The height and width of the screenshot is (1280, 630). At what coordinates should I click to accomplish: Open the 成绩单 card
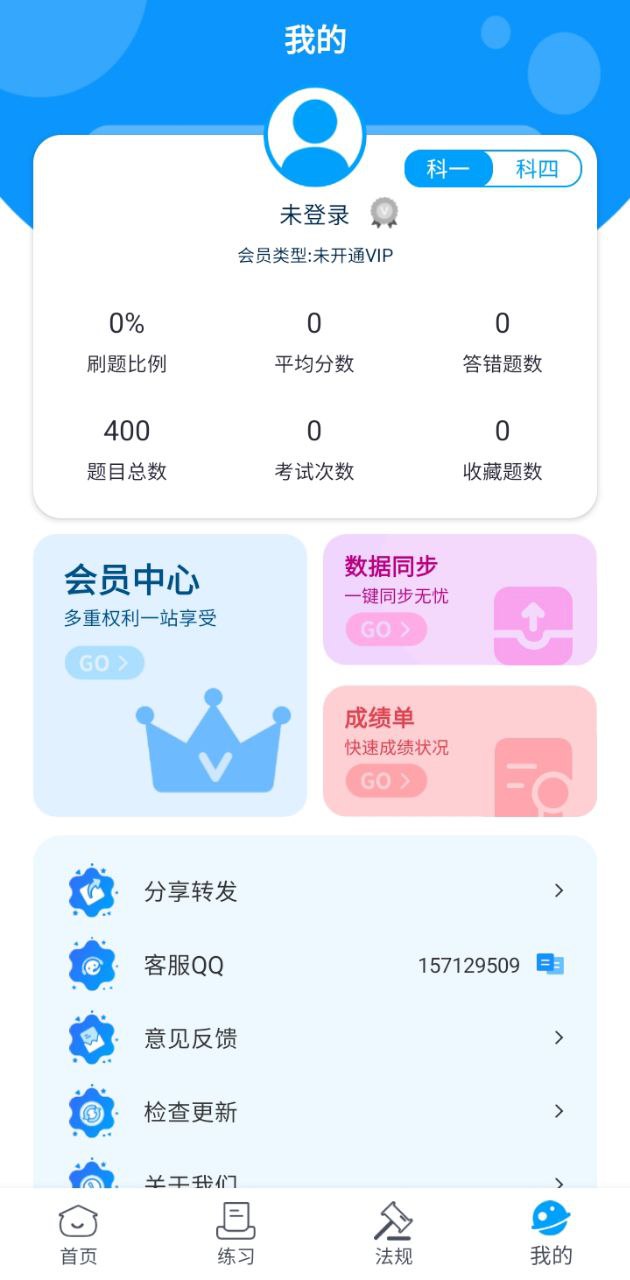pos(460,750)
